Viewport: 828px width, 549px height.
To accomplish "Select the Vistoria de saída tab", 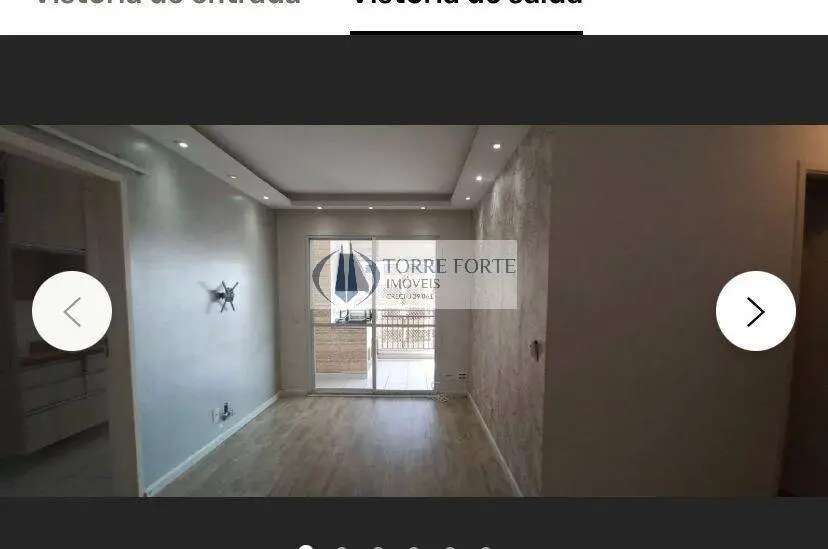I will [466, 6].
